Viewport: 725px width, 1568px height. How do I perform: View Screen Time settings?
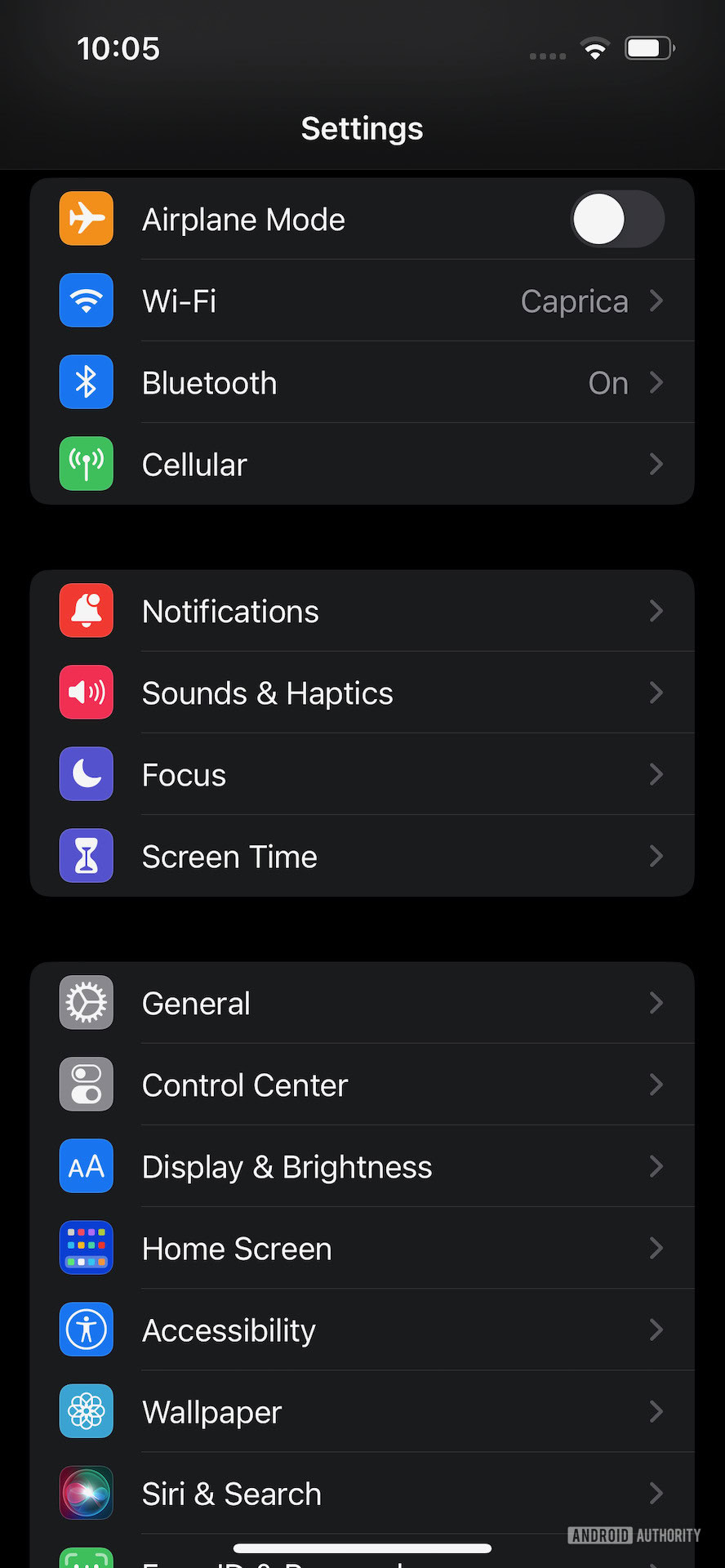pos(362,856)
